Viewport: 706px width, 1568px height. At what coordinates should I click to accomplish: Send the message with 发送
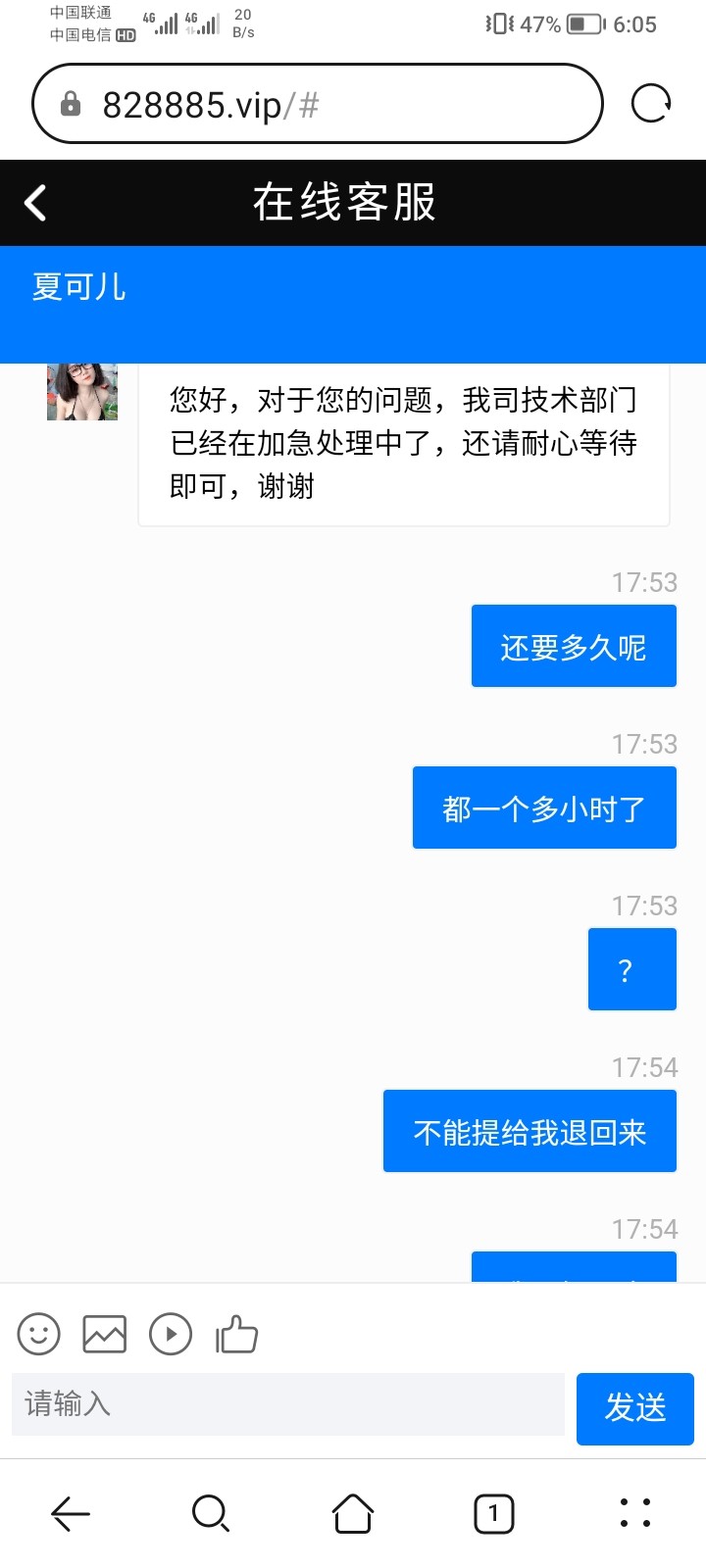(x=634, y=1408)
